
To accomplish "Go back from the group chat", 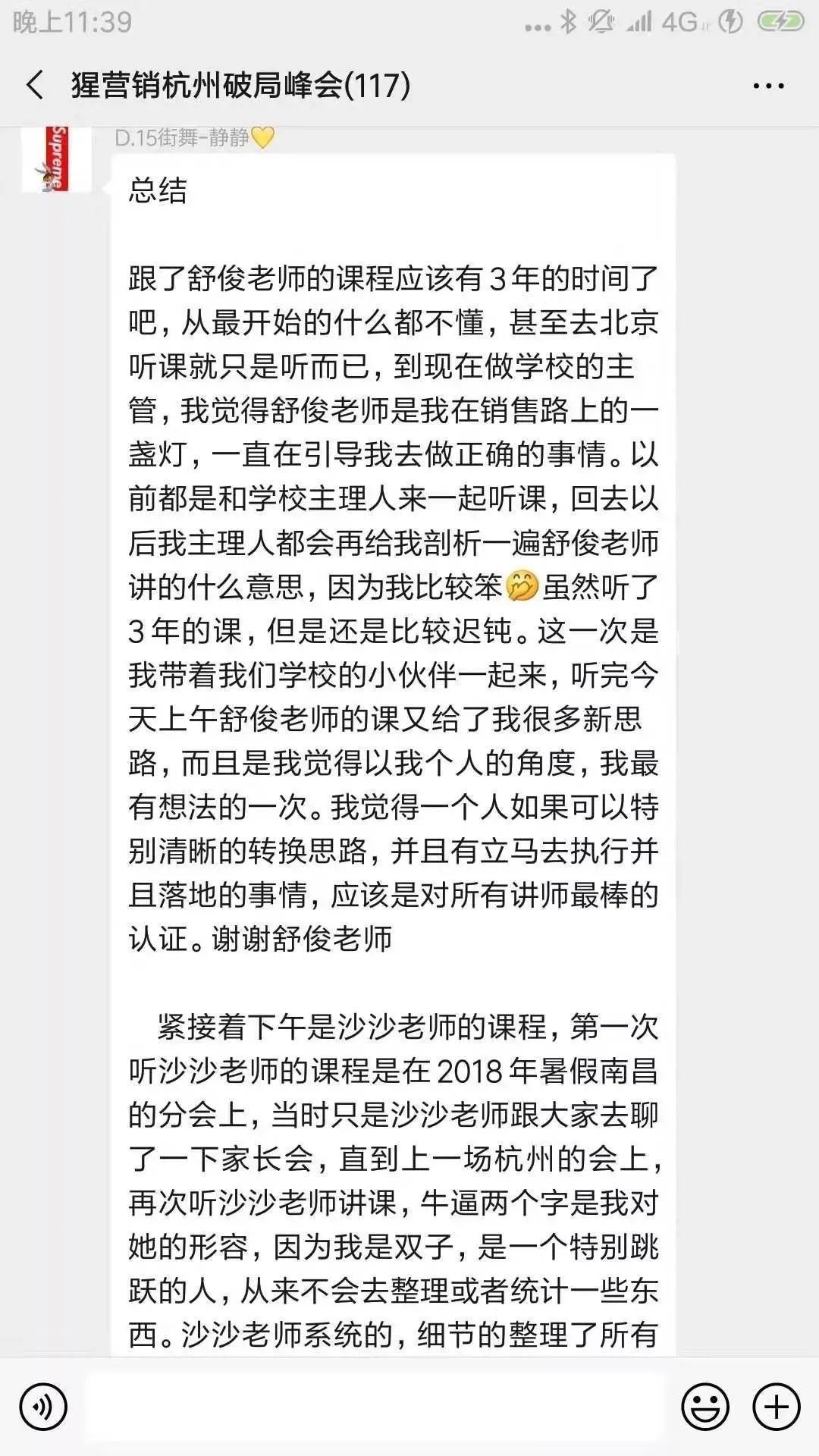I will [35, 85].
